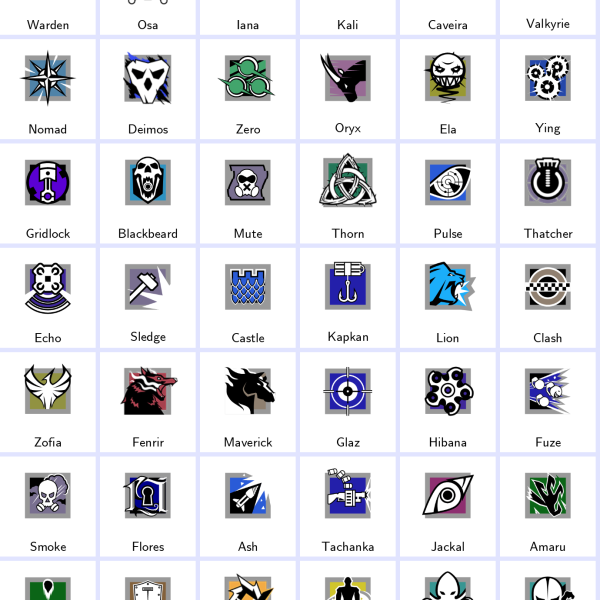Choose Zero from the operator grid
This screenshot has height=600, width=600.
coord(248,88)
